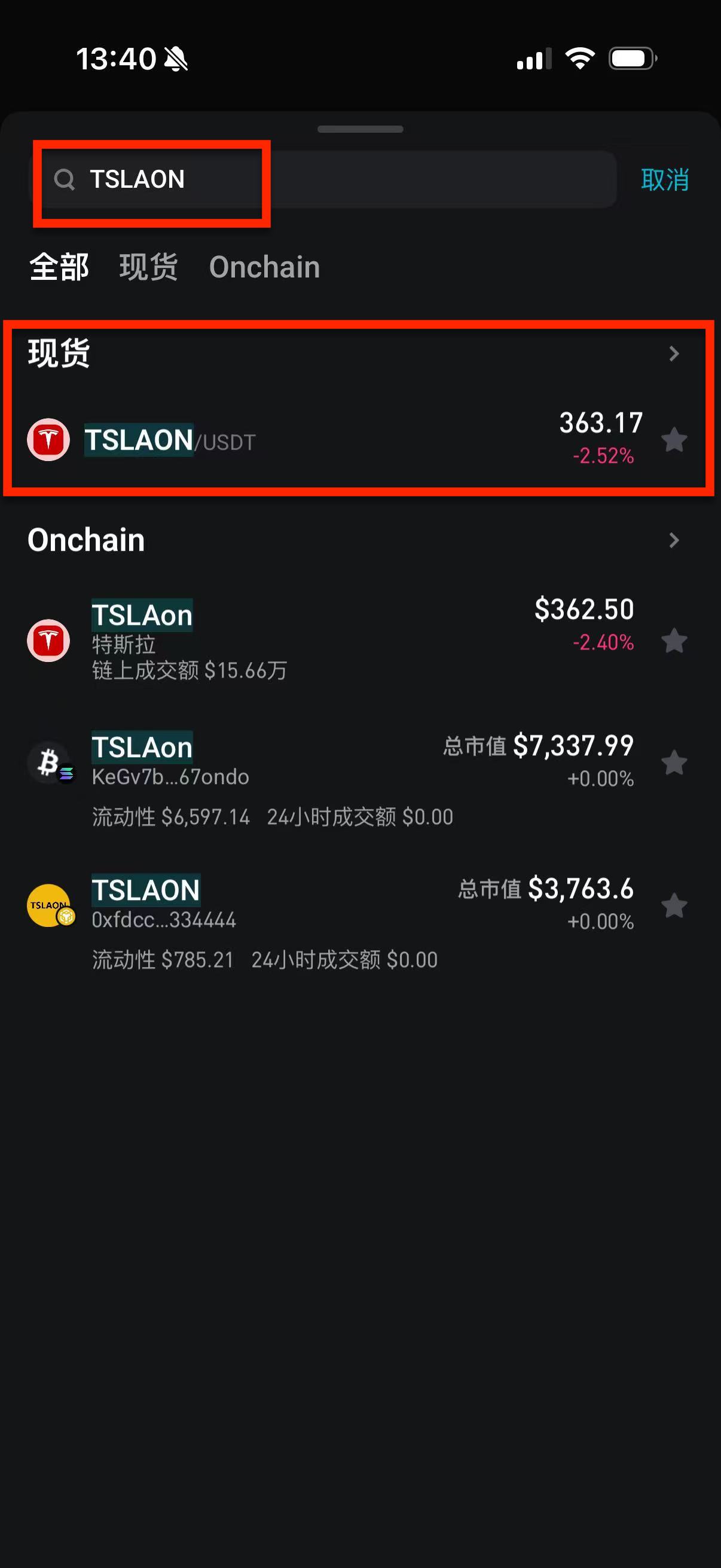Viewport: 721px width, 1568px height.
Task: Expand the 现货 section via its chevron
Action: point(676,353)
